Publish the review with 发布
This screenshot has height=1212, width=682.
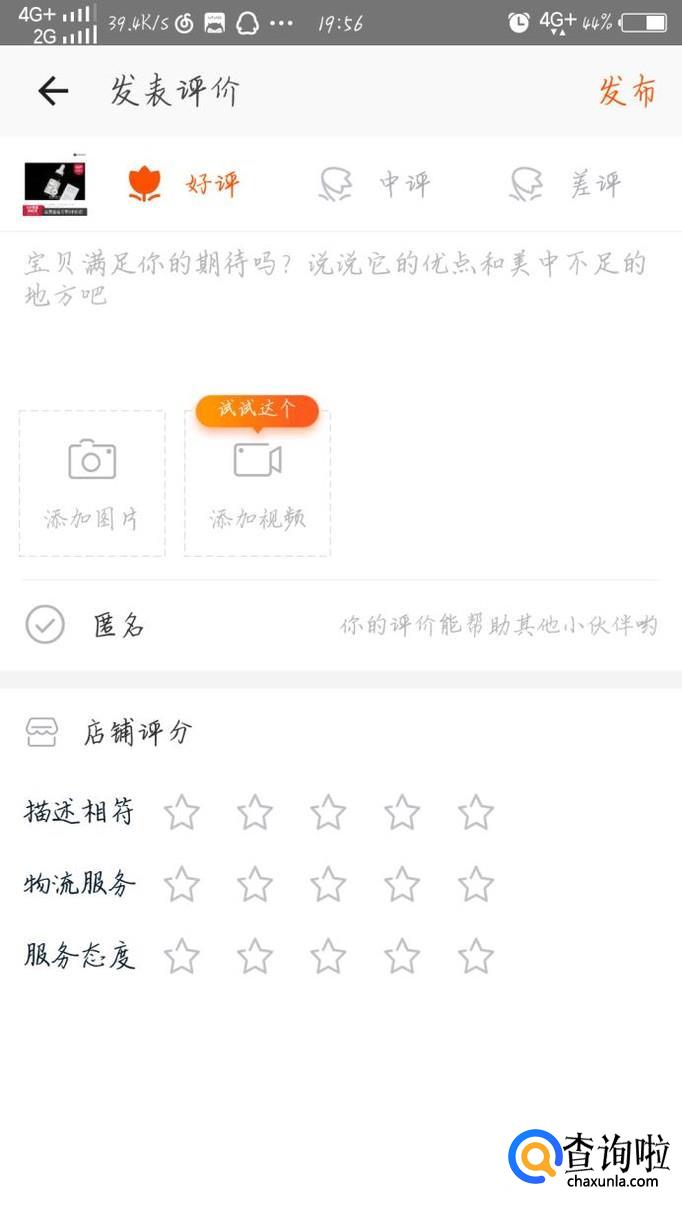pyautogui.click(x=627, y=91)
